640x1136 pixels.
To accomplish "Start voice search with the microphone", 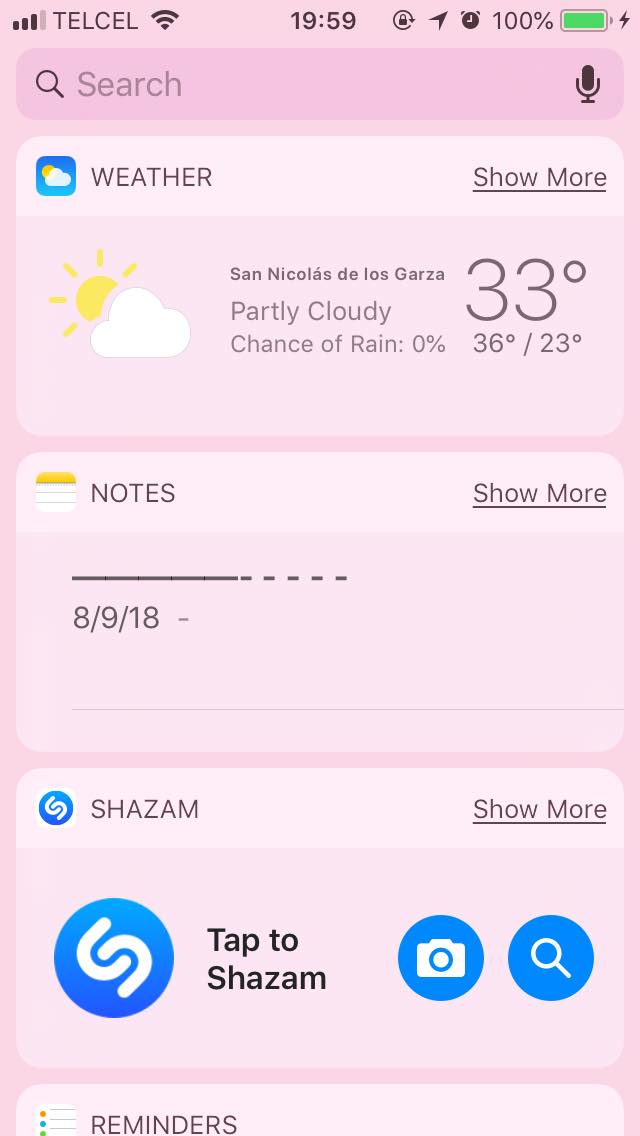I will [x=588, y=85].
